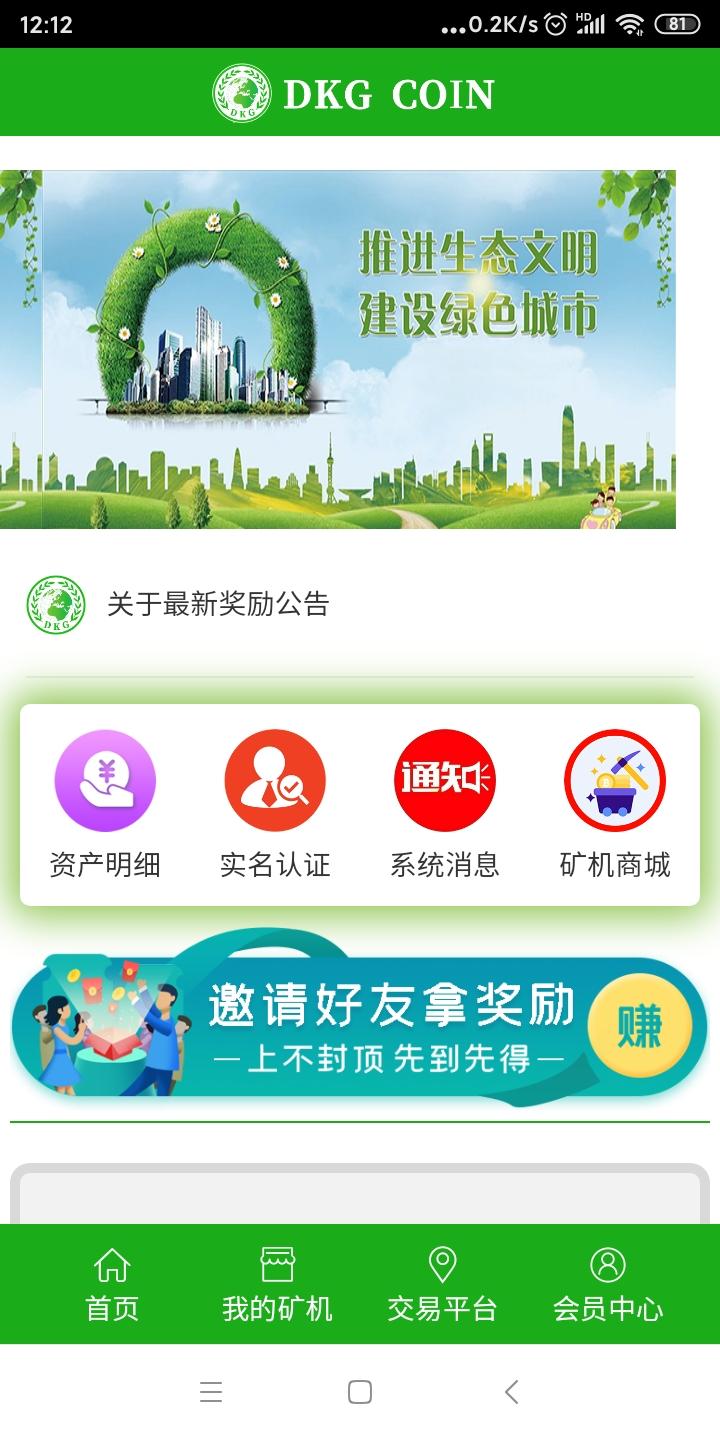Image resolution: width=720 pixels, height=1440 pixels.
Task: Click the home icon above 首页
Action: point(112,1265)
